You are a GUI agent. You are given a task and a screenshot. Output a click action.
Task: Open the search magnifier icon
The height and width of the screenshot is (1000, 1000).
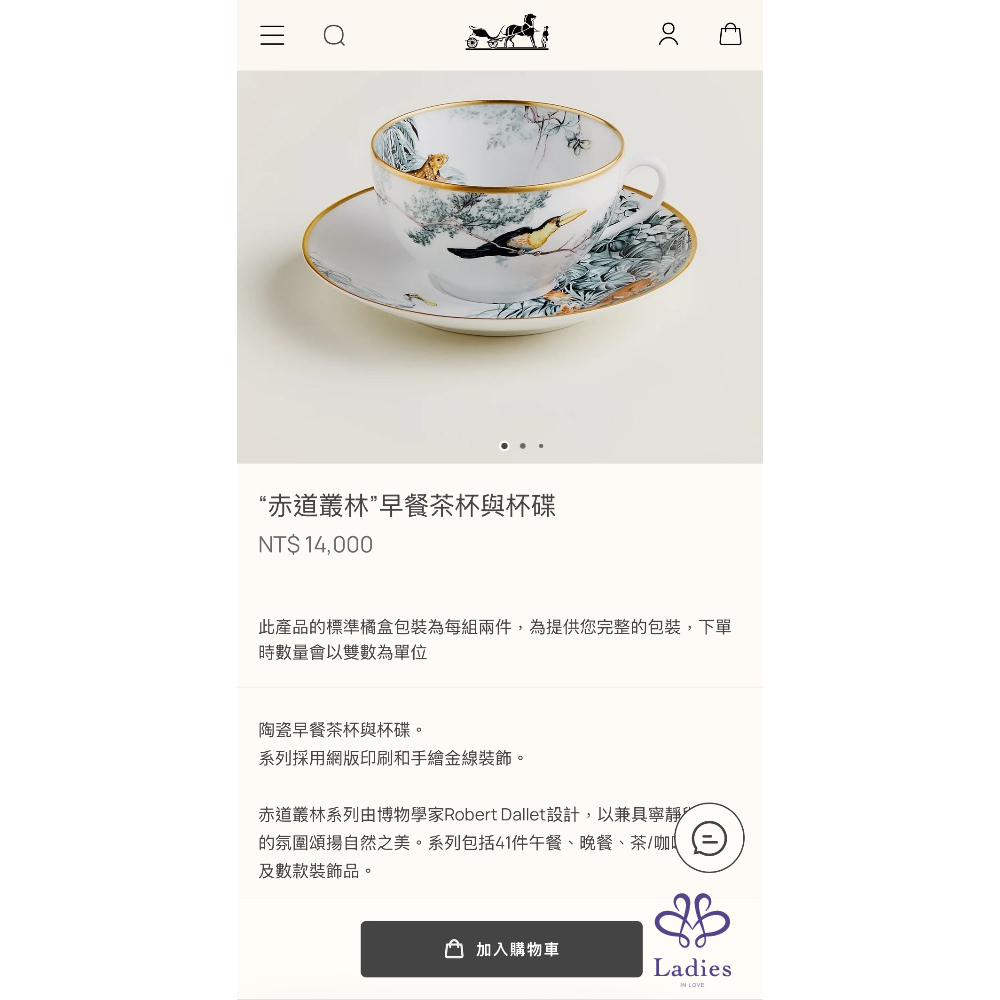(x=334, y=36)
